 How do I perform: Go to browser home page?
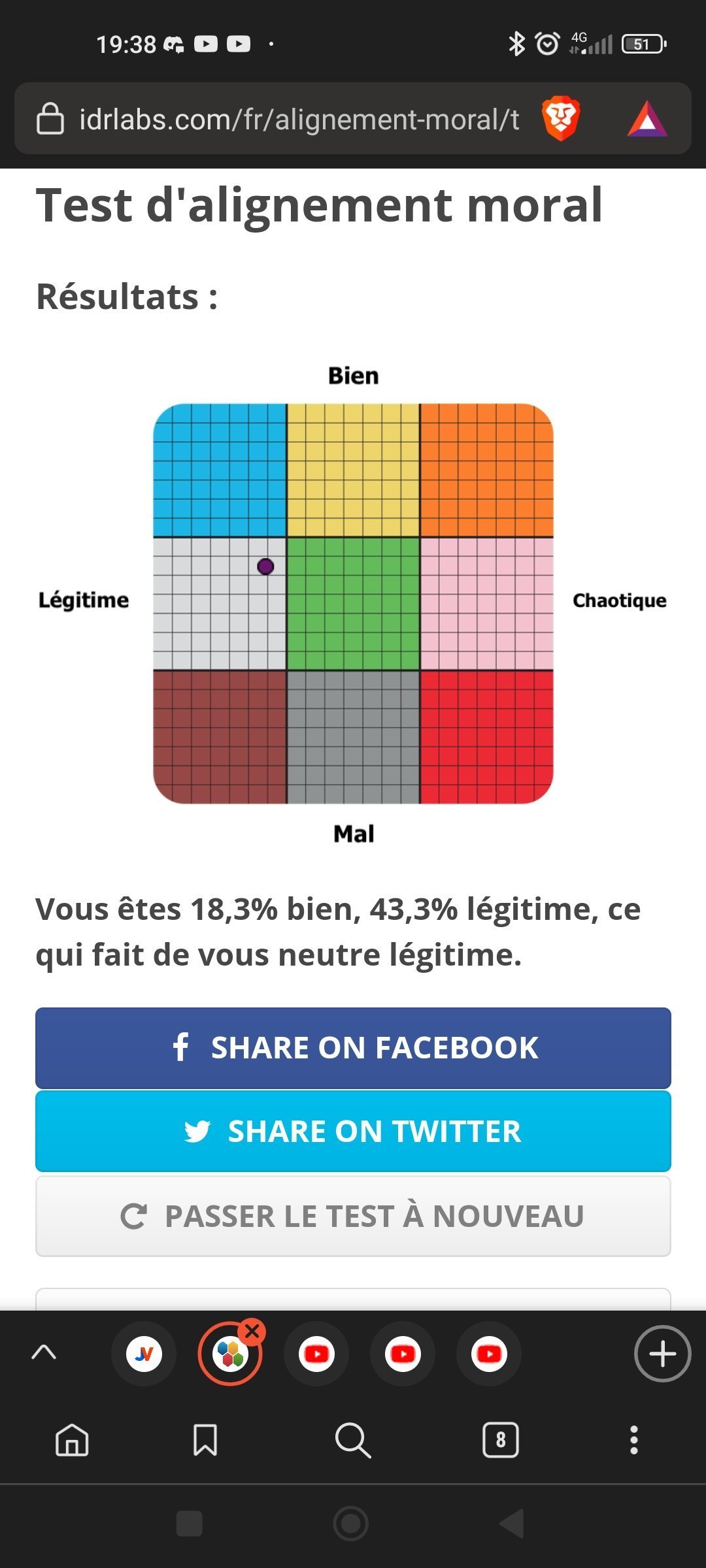pyautogui.click(x=72, y=1440)
